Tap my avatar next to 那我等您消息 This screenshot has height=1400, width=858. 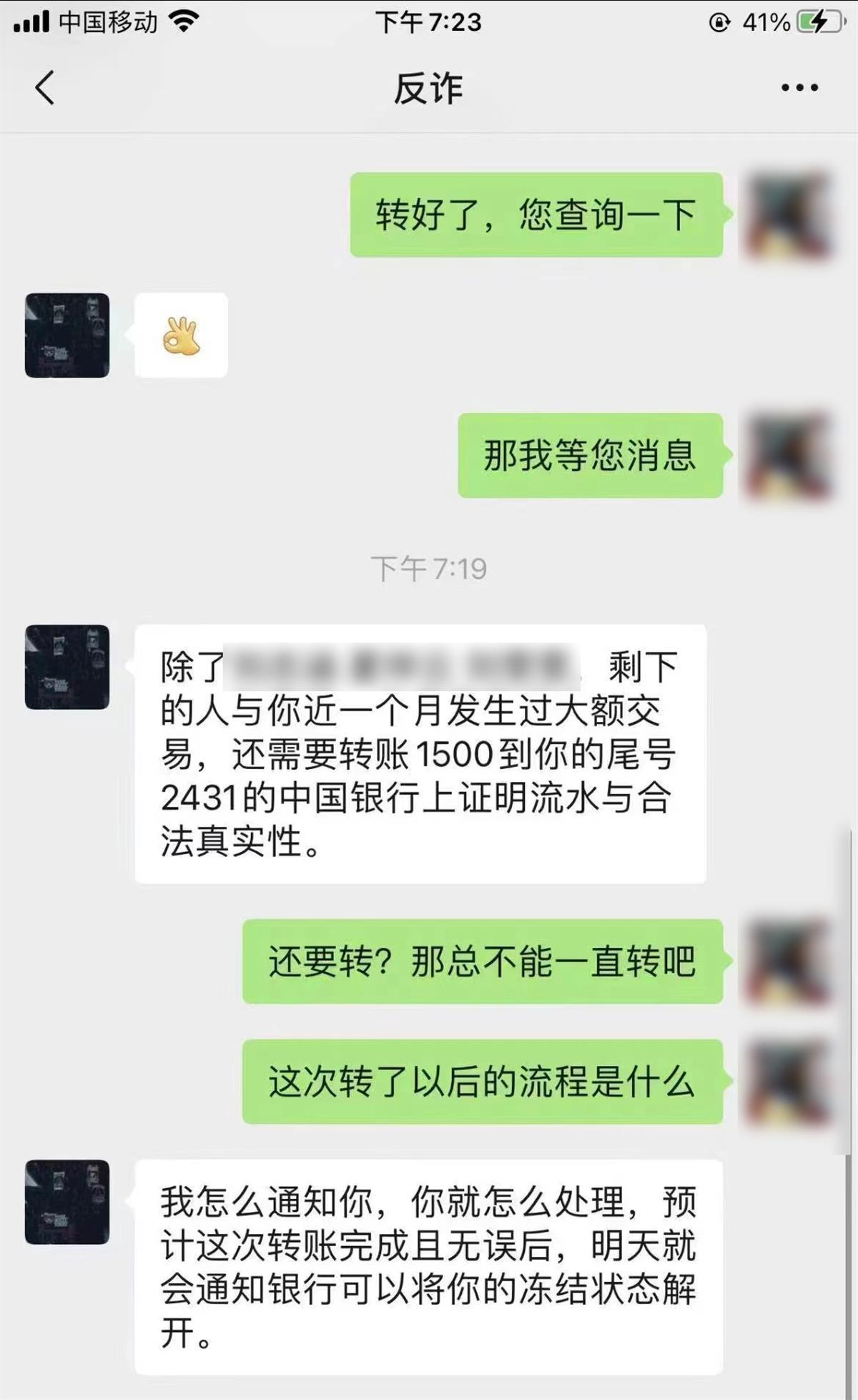pos(789,455)
